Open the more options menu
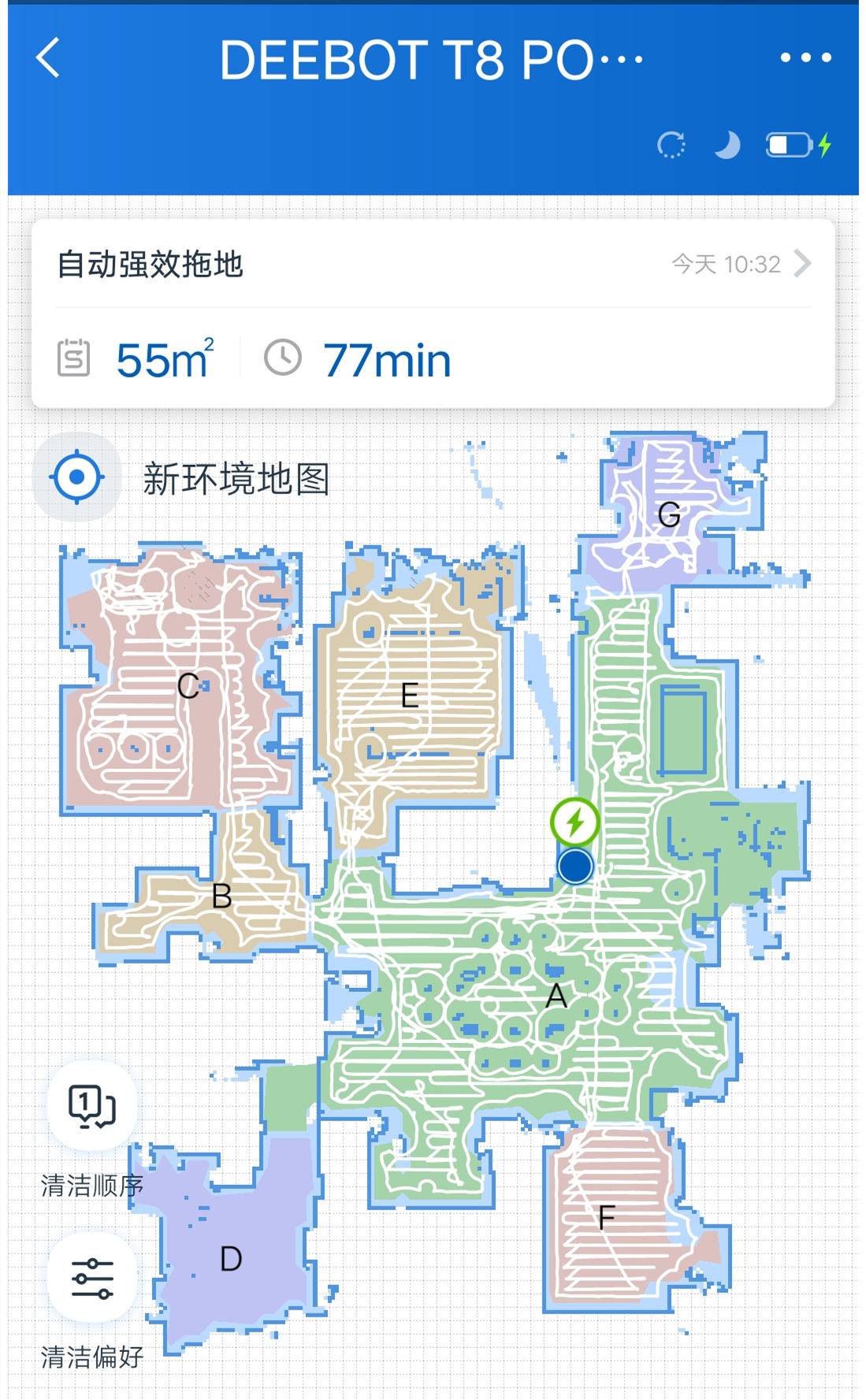 pos(805,57)
